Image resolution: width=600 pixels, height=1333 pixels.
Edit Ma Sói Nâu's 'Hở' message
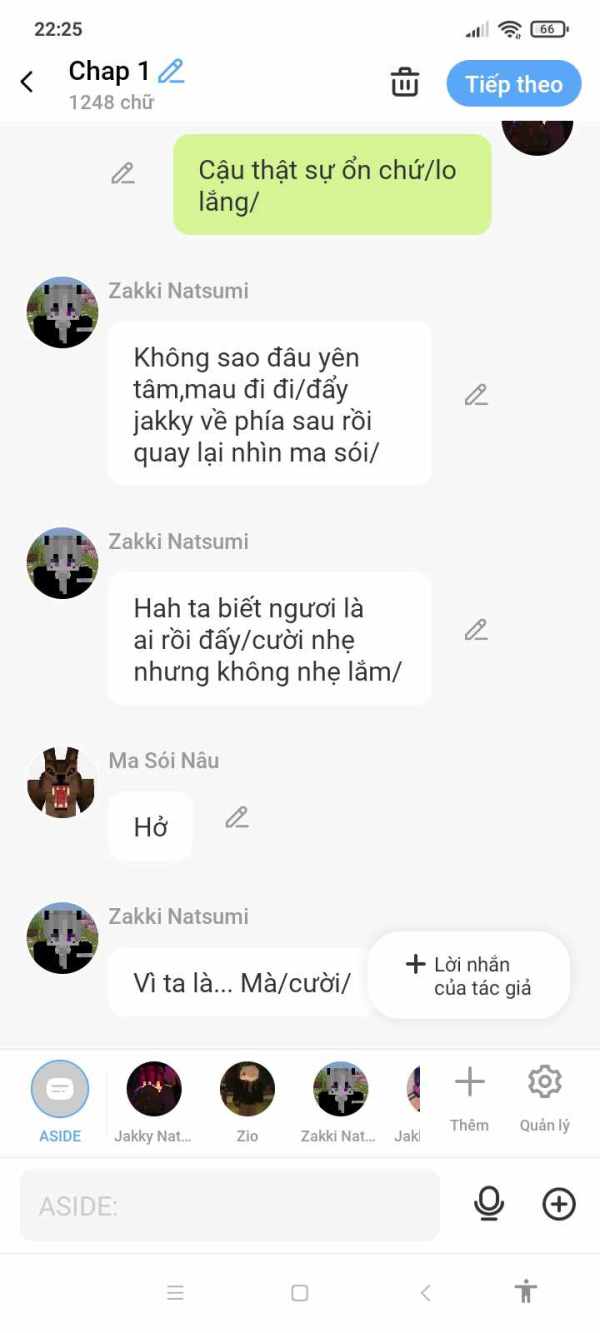[x=237, y=817]
